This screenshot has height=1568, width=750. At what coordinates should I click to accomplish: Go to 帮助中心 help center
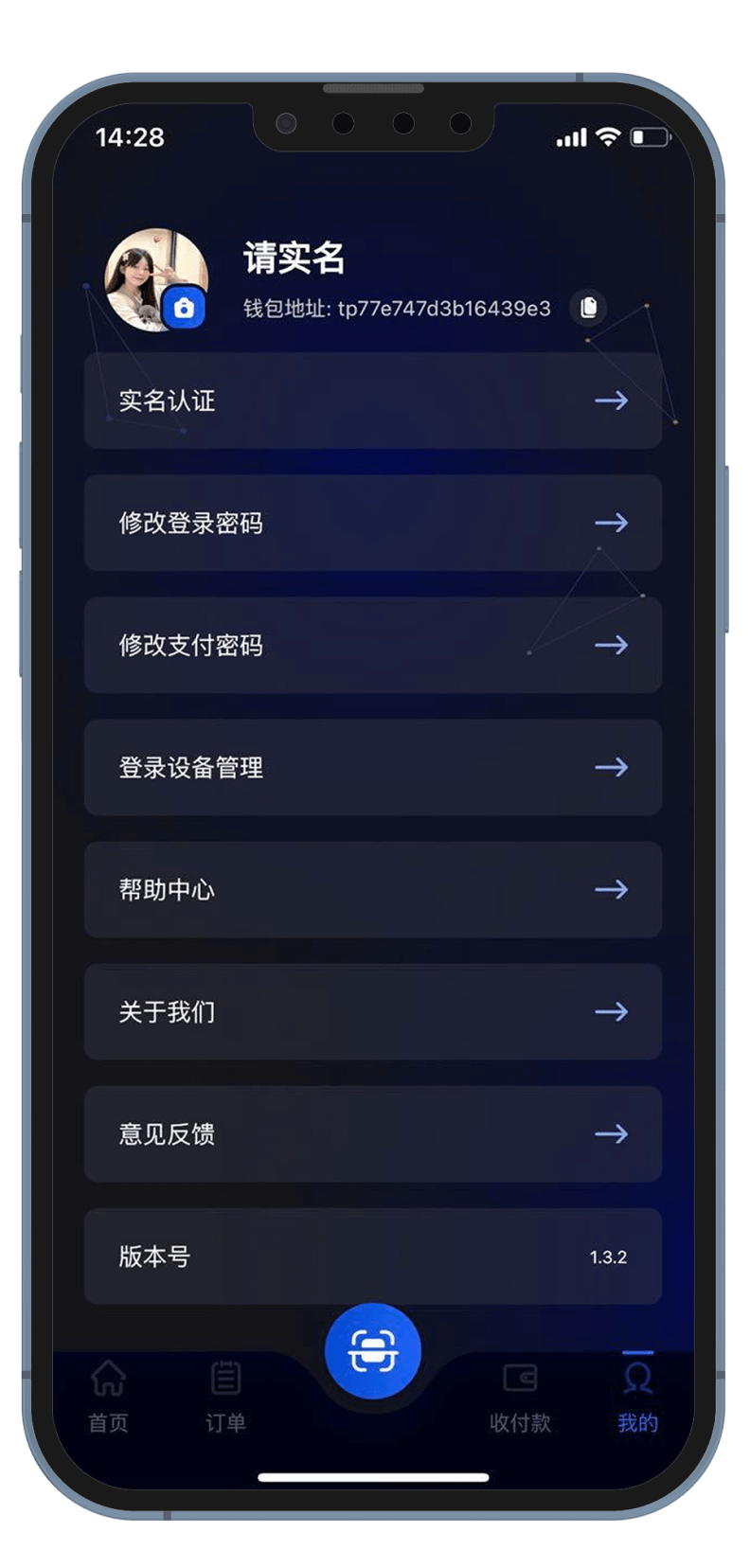[x=372, y=889]
